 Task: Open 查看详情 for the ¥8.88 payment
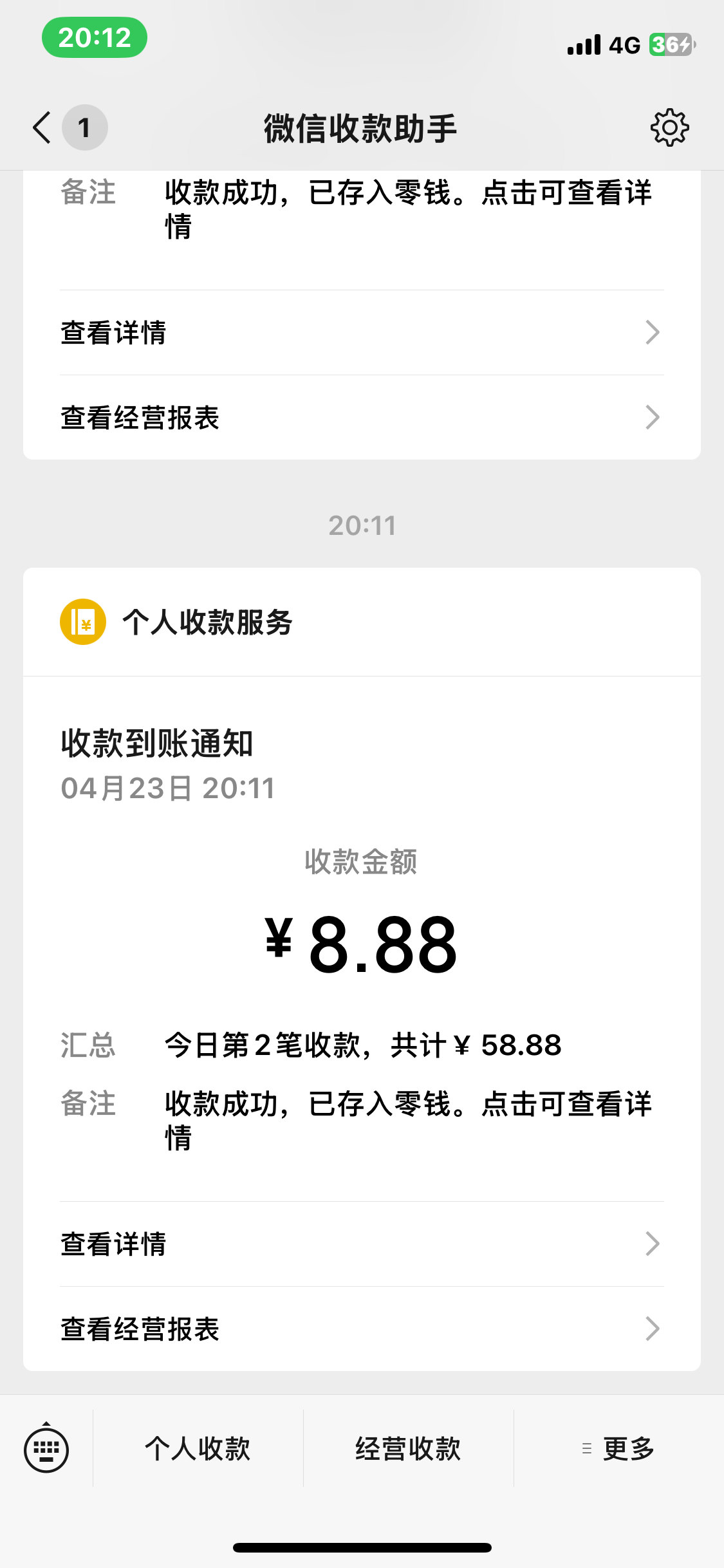click(362, 1244)
